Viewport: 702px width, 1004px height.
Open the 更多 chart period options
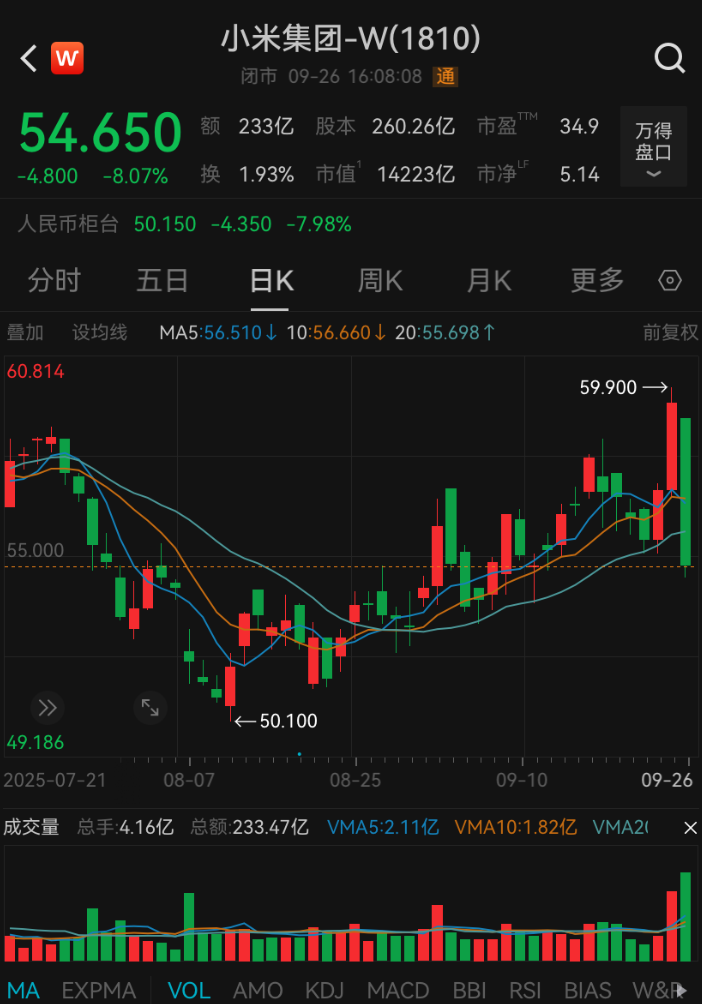click(597, 281)
